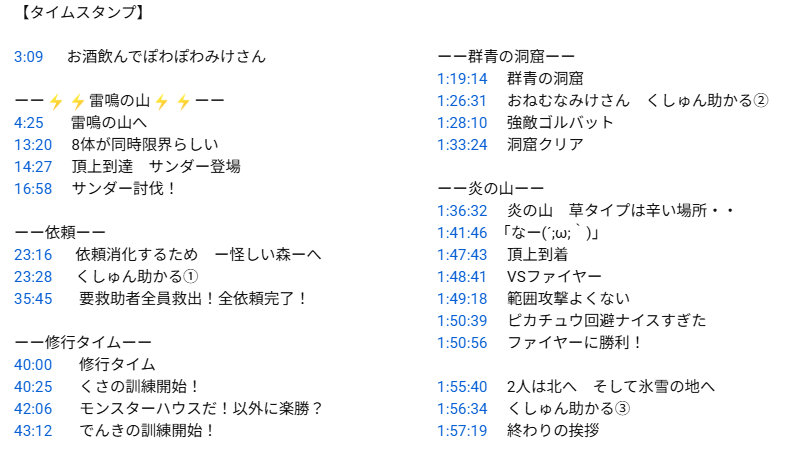This screenshot has height=457, width=801.
Task: Jump to 1:36:32 炎の山
Action: tap(462, 210)
